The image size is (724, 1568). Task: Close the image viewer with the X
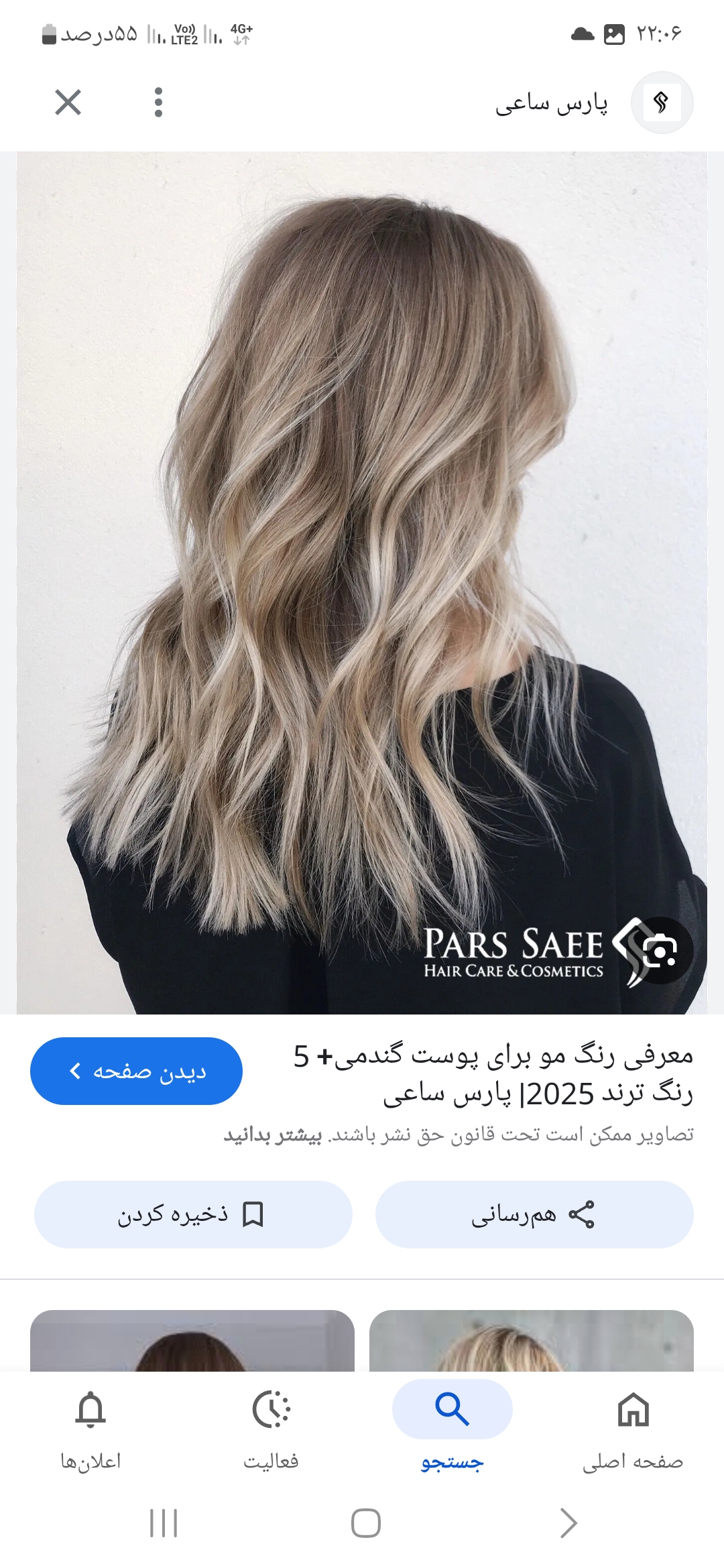[68, 103]
